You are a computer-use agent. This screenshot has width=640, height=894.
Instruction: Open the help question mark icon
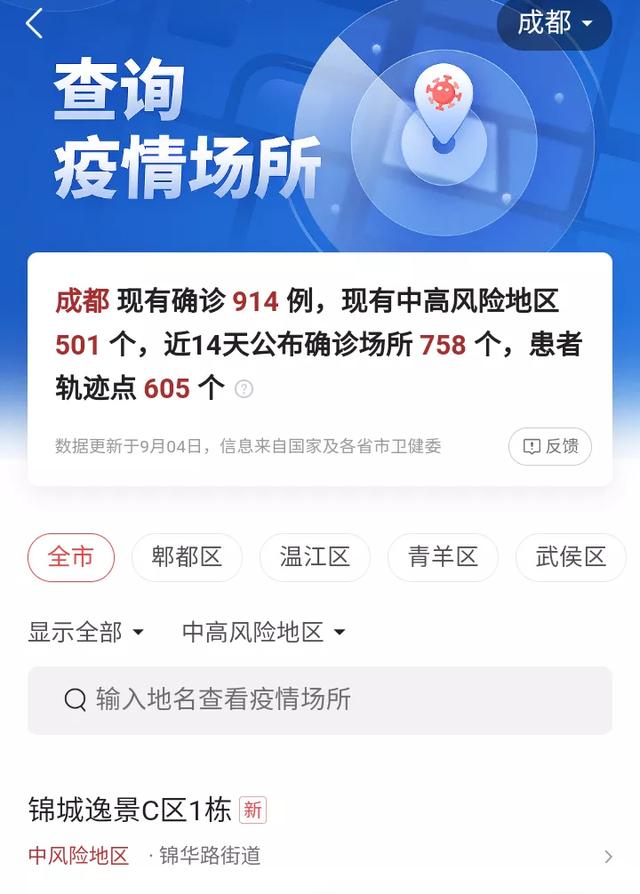[244, 389]
